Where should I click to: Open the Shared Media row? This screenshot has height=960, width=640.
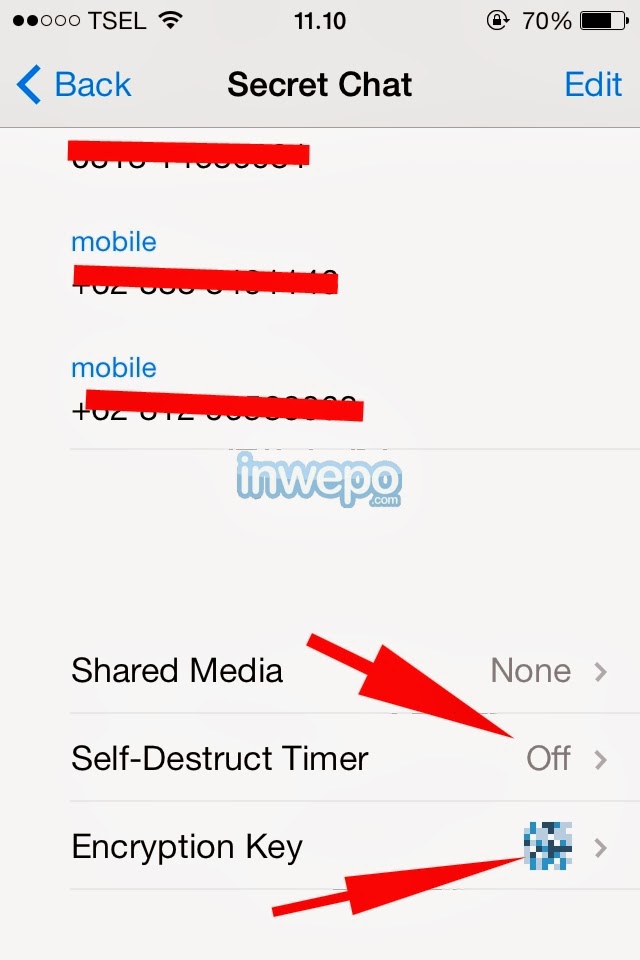[x=340, y=670]
